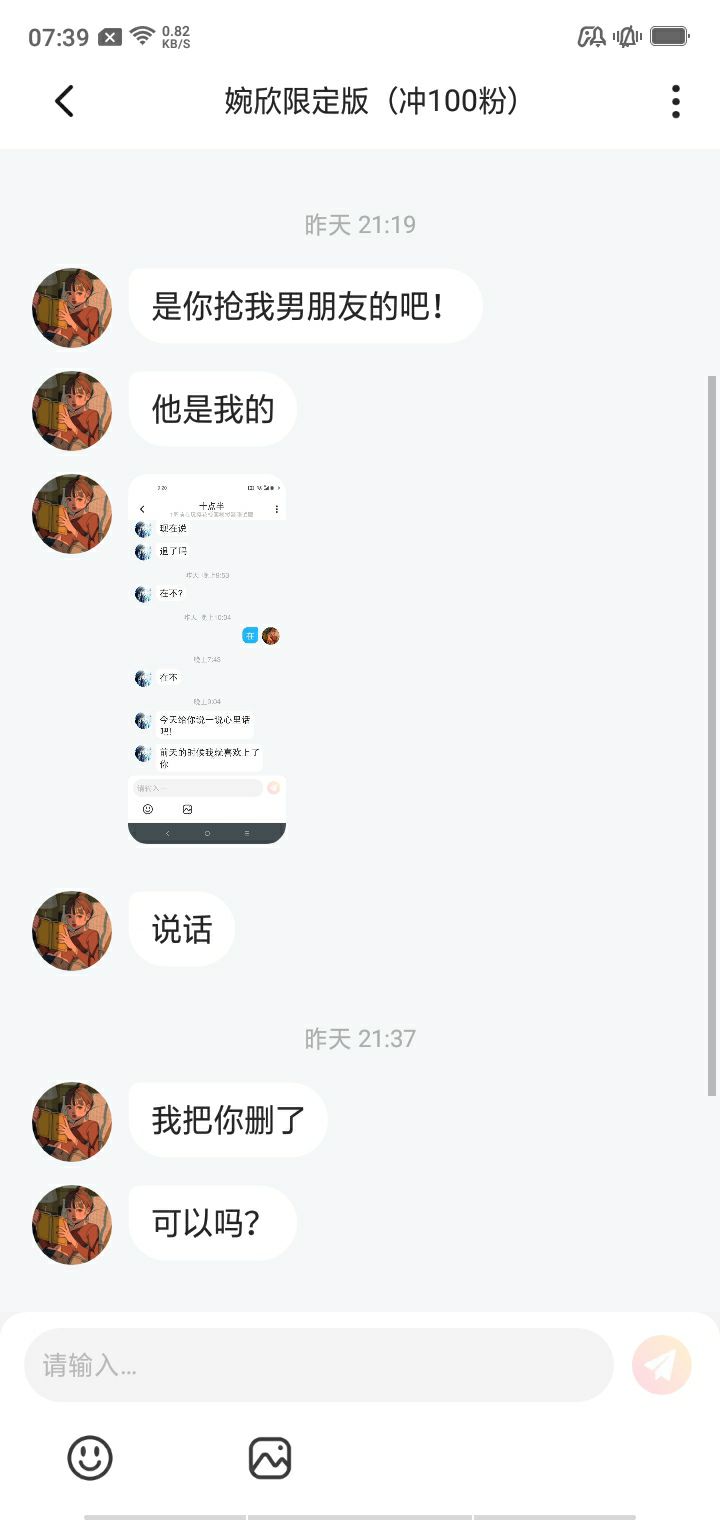Open the shared screenshot image in chat
Viewport: 720px width, 1520px height.
click(207, 659)
